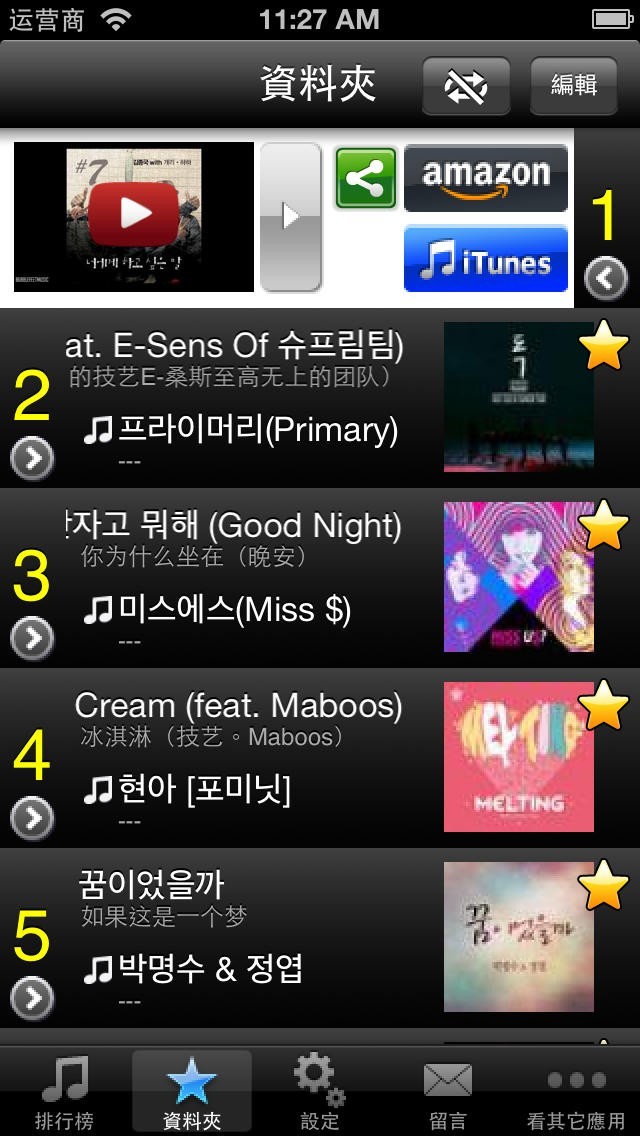This screenshot has width=640, height=1136.
Task: Play the YouTube video thumbnail
Action: pyautogui.click(x=134, y=216)
